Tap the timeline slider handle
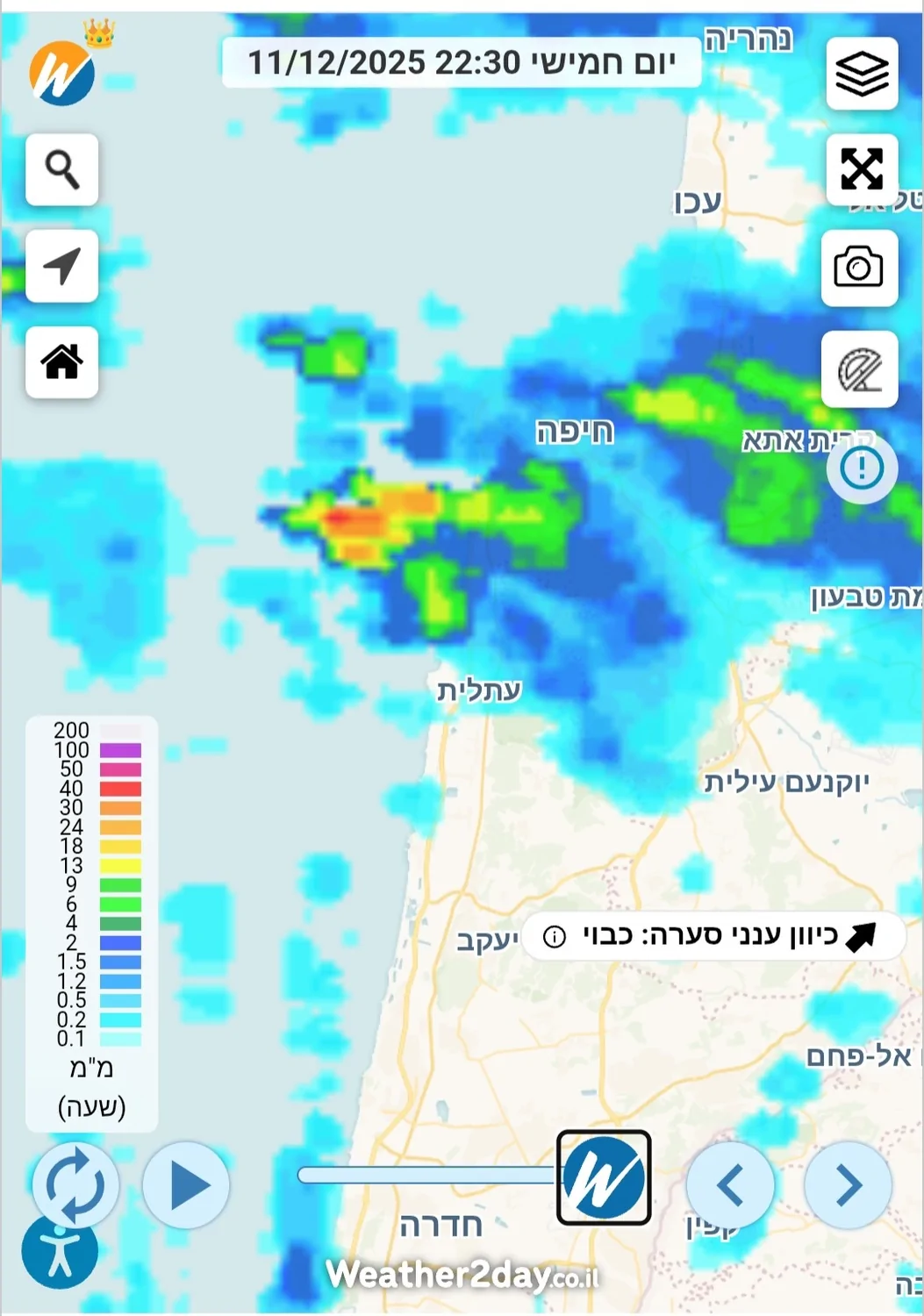The height and width of the screenshot is (1316, 924). click(x=604, y=1177)
